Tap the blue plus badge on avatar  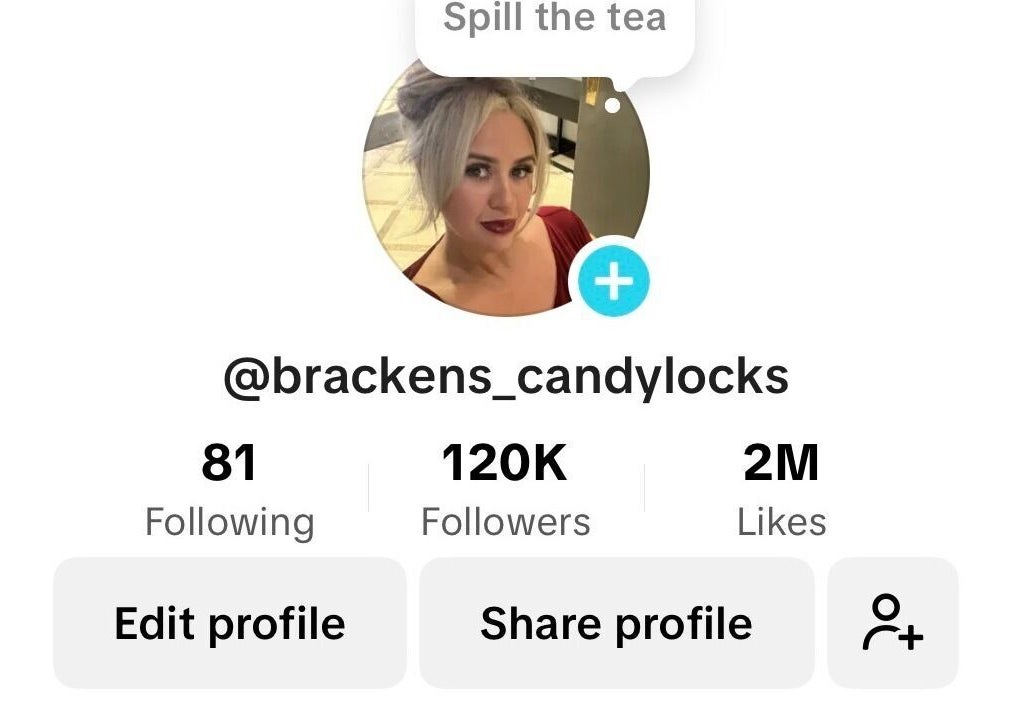[x=610, y=282]
